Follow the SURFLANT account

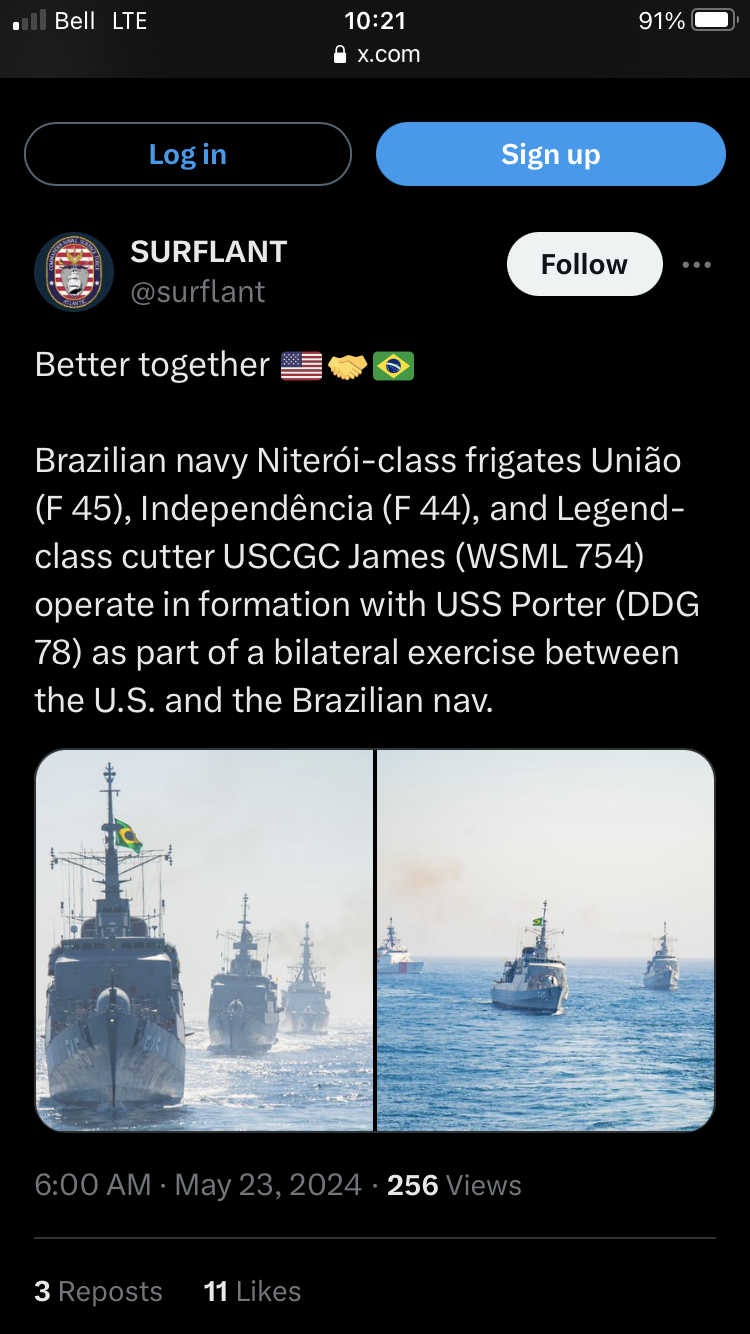pyautogui.click(x=585, y=264)
